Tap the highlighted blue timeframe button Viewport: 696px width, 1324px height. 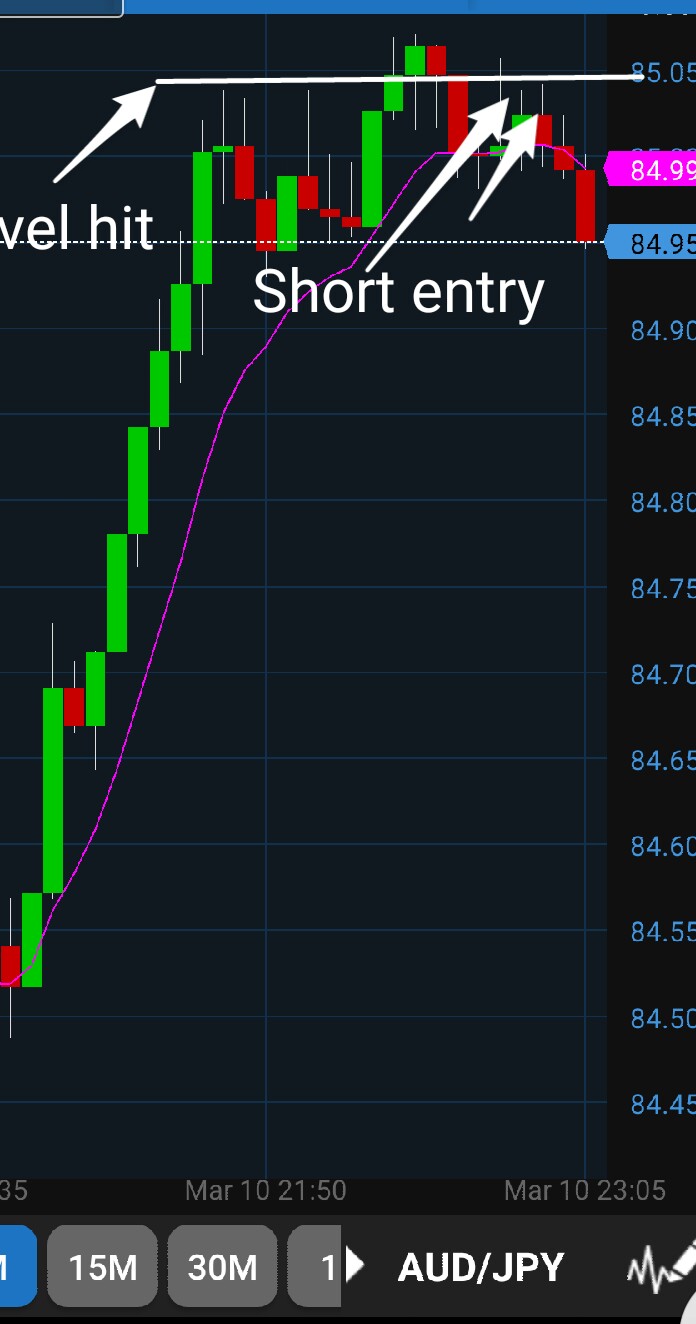[14, 1267]
